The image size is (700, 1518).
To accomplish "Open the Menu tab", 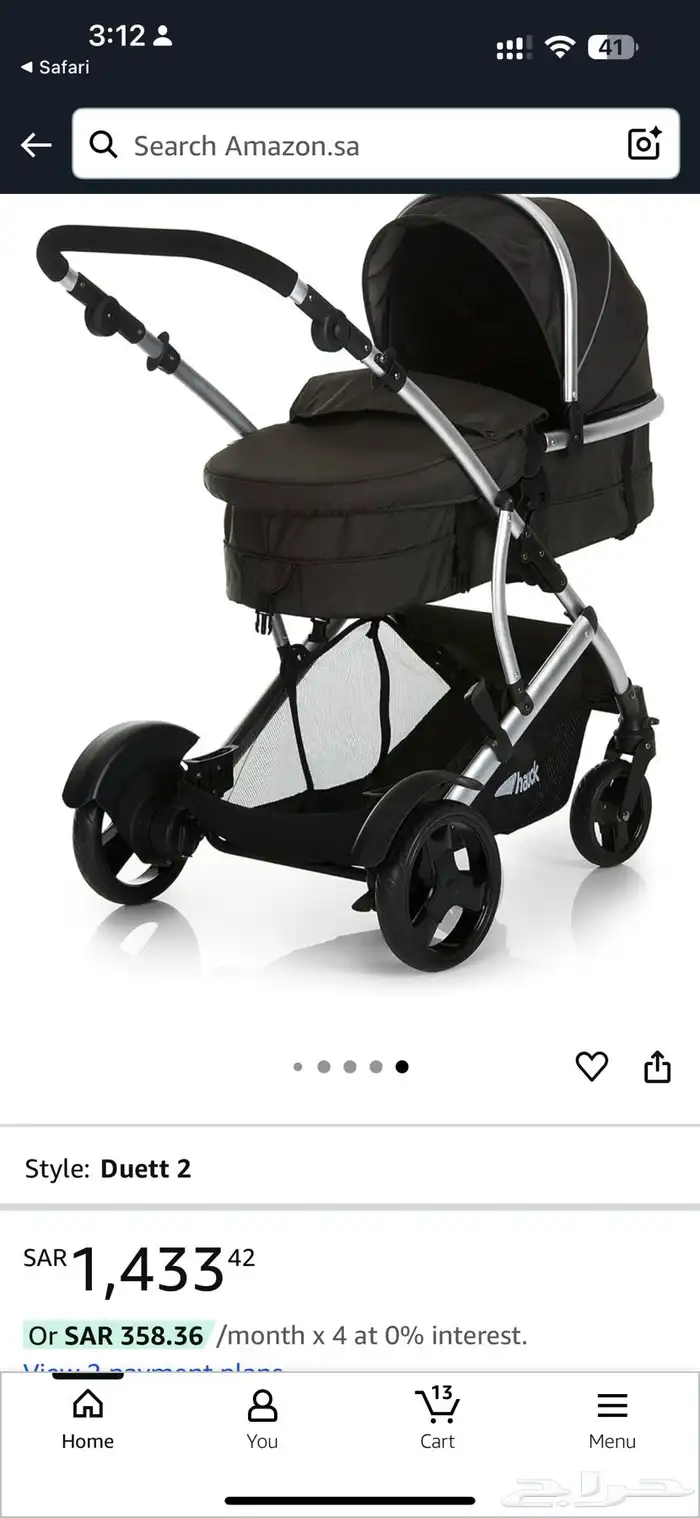I will (612, 1419).
